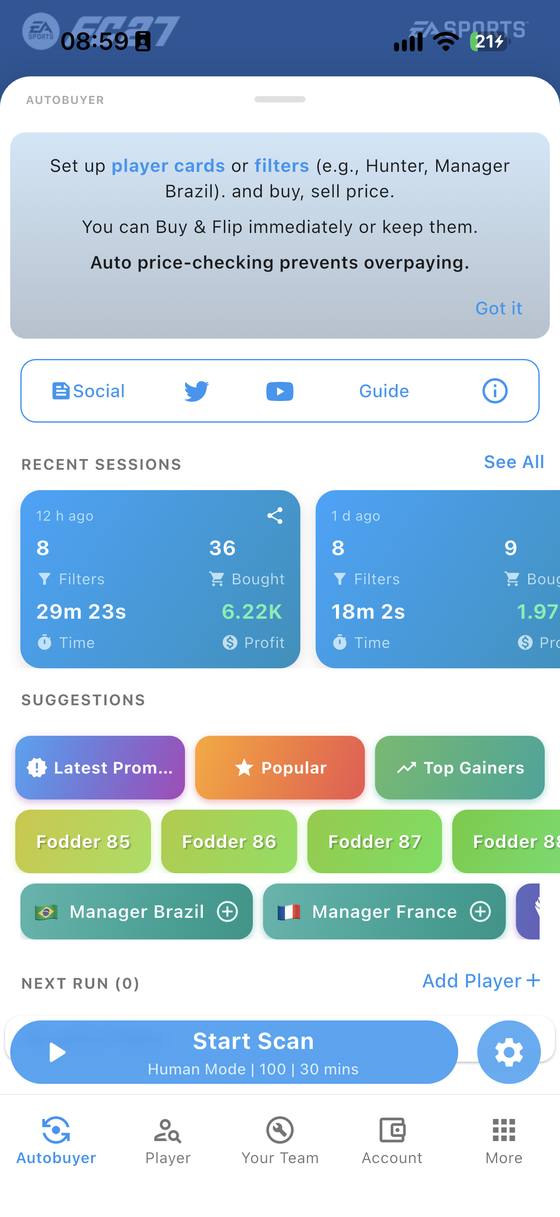The height and width of the screenshot is (1217, 560).
Task: Share the 12 h ago session
Action: tap(275, 516)
